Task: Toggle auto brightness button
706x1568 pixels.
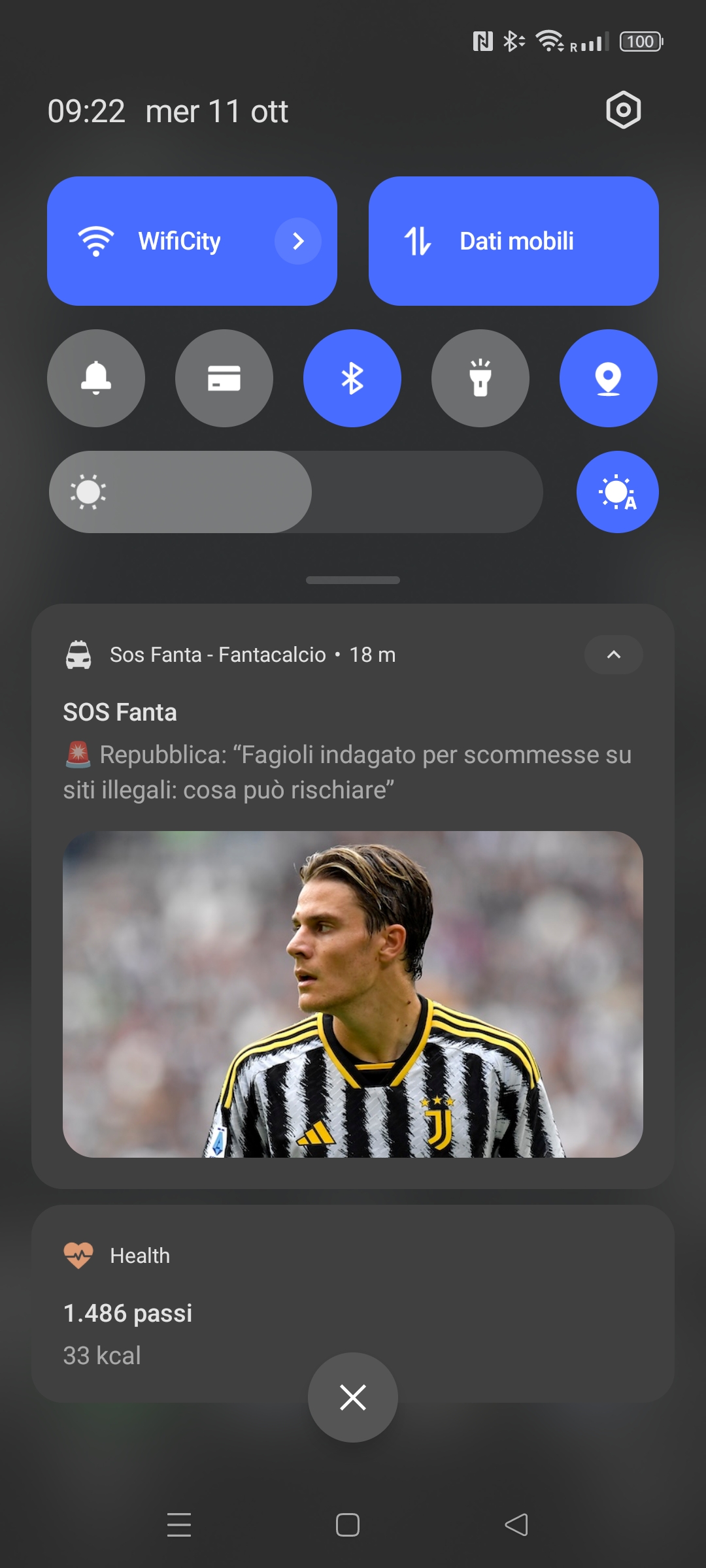Action: 617,492
